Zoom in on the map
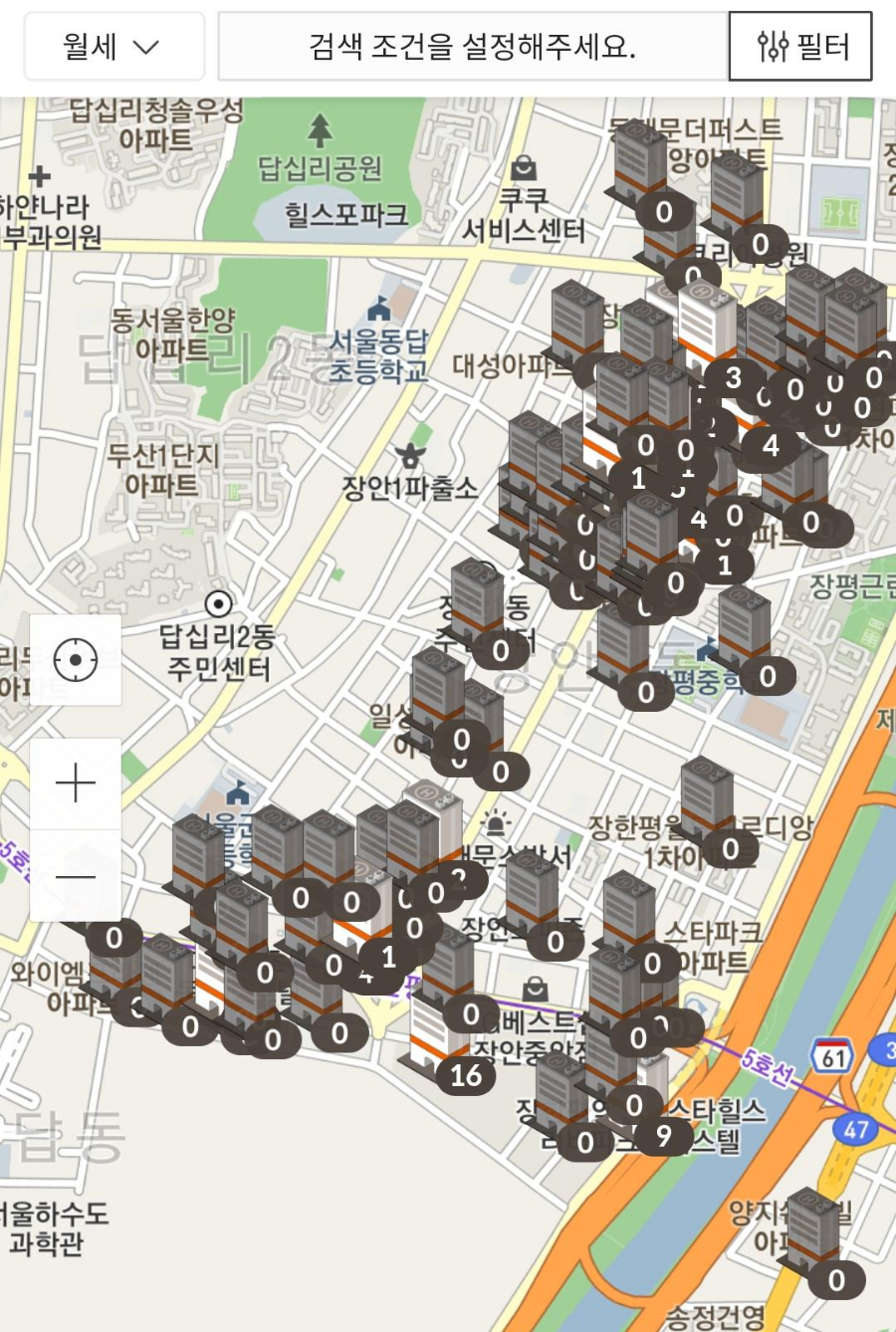 pyautogui.click(x=76, y=783)
